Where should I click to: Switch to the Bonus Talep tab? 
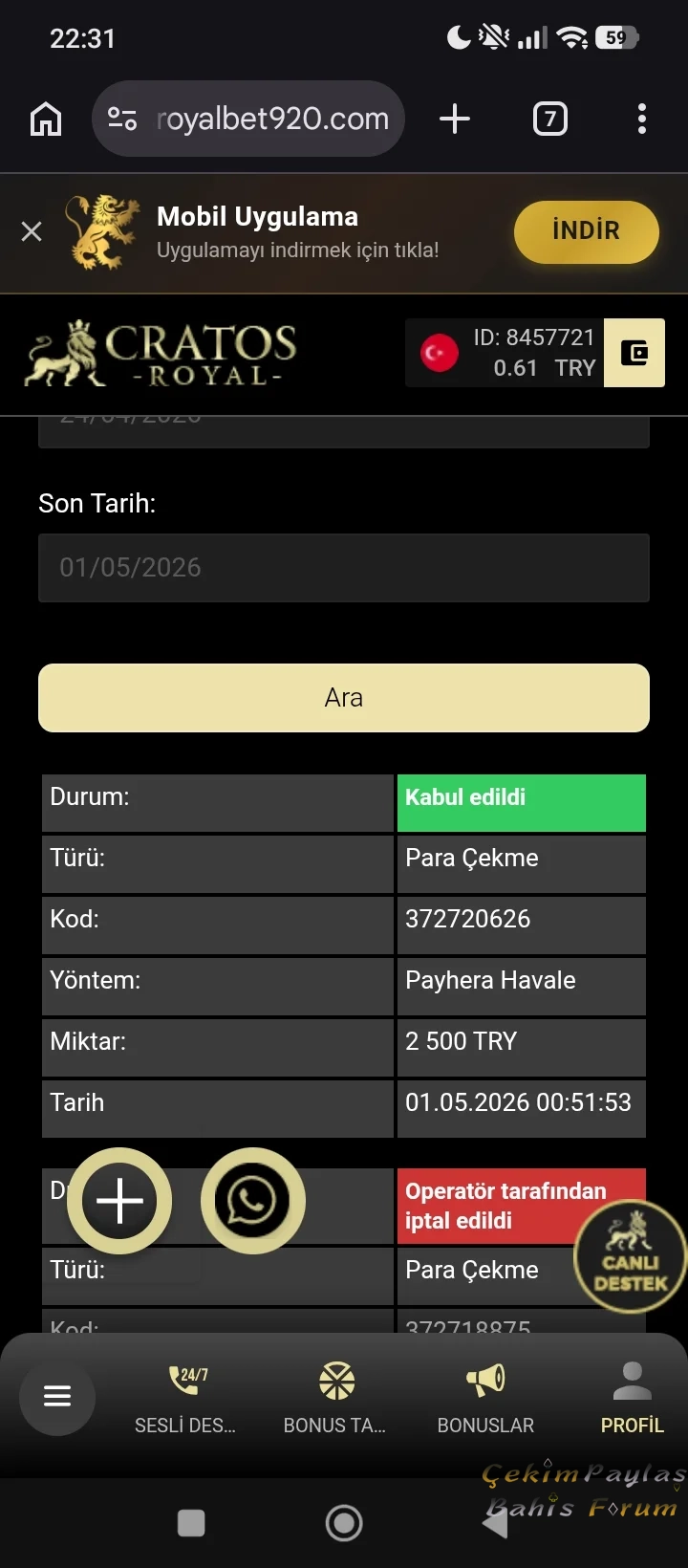coord(334,1398)
